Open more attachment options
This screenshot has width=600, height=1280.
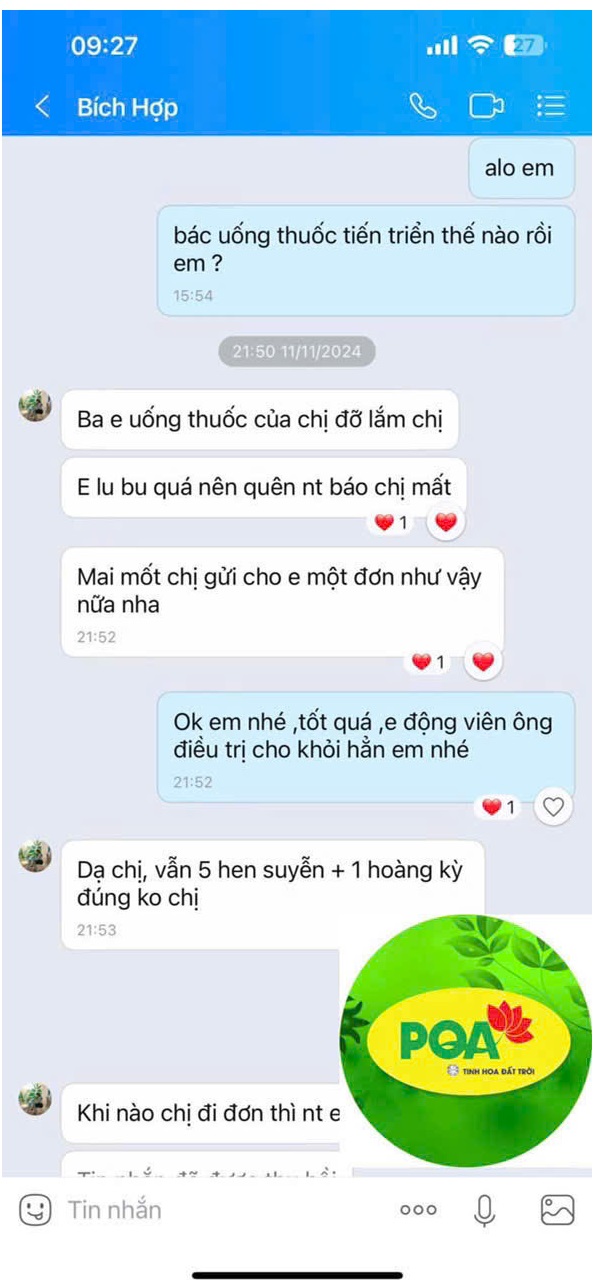418,1210
